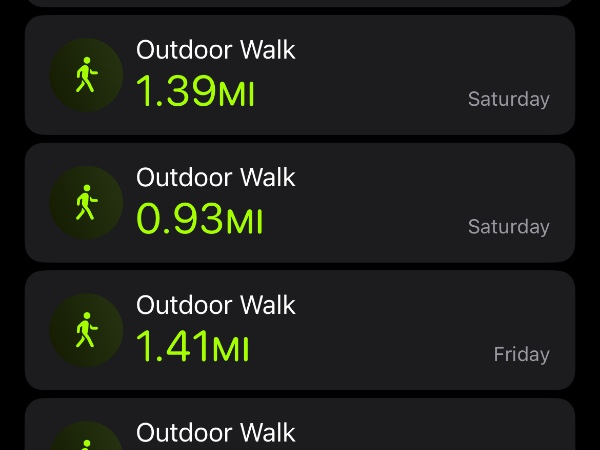Open the 0.93MI Outdoor Walk from Saturday
Viewport: 600px width, 450px height.
pos(300,203)
